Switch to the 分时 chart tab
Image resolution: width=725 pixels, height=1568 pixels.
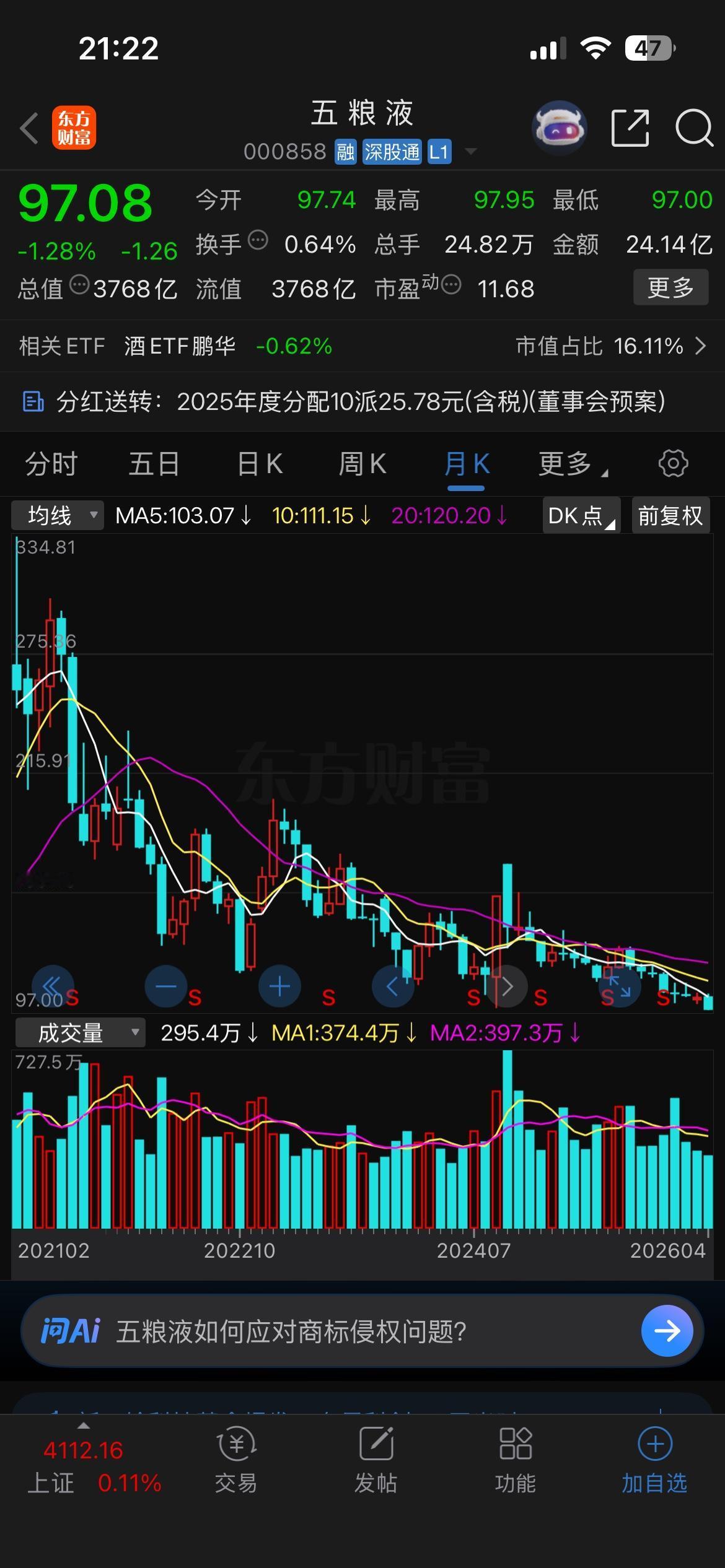50,463
